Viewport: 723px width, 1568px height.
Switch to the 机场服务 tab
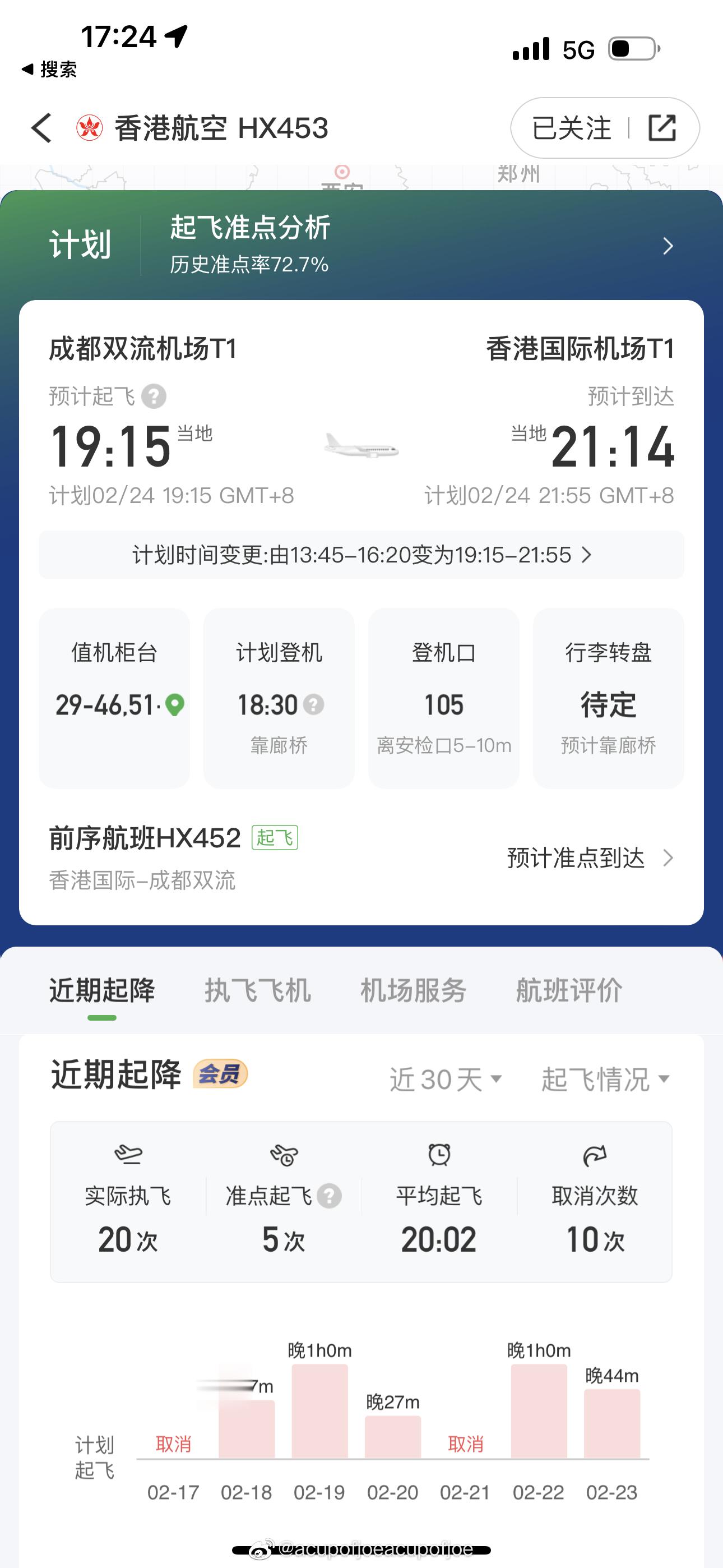413,990
